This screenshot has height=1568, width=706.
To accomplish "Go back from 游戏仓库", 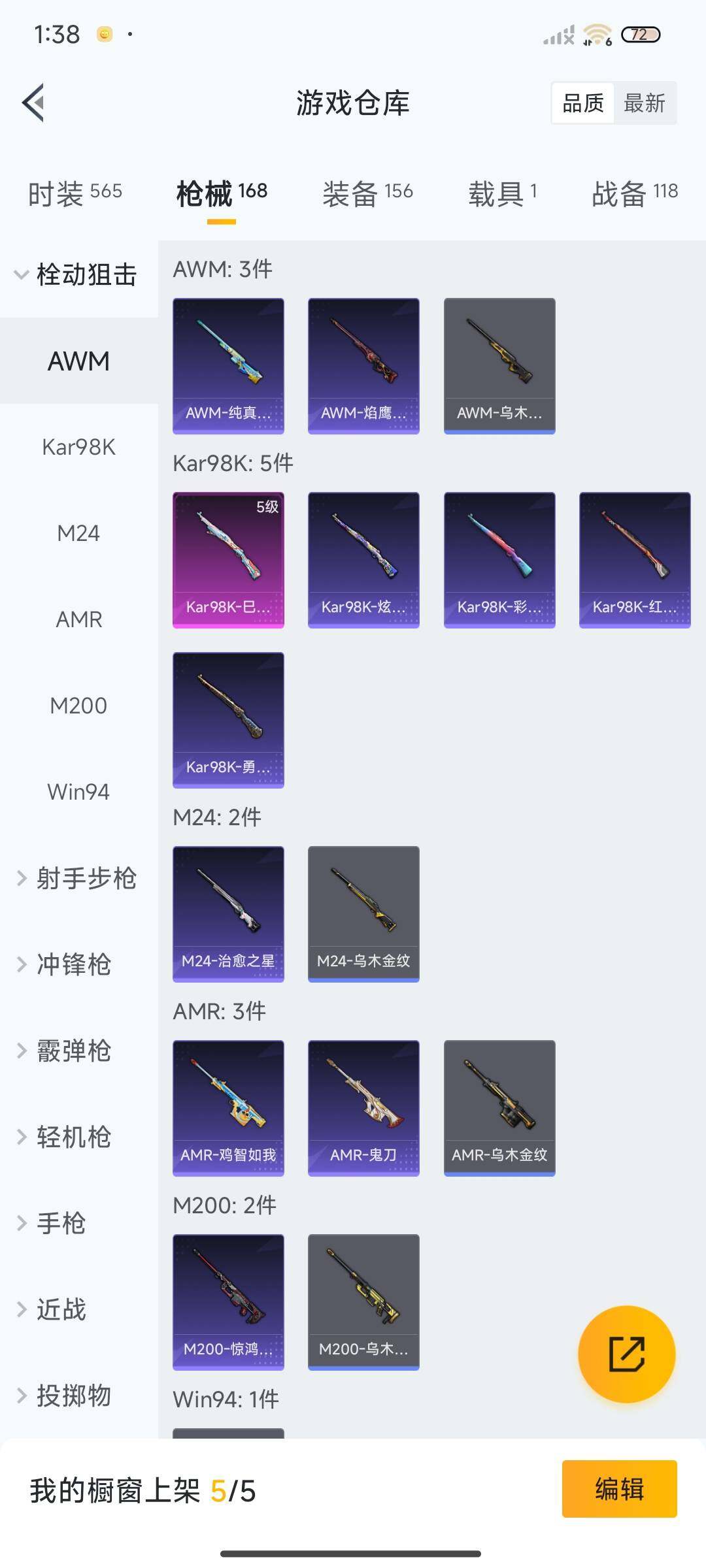I will pyautogui.click(x=34, y=103).
